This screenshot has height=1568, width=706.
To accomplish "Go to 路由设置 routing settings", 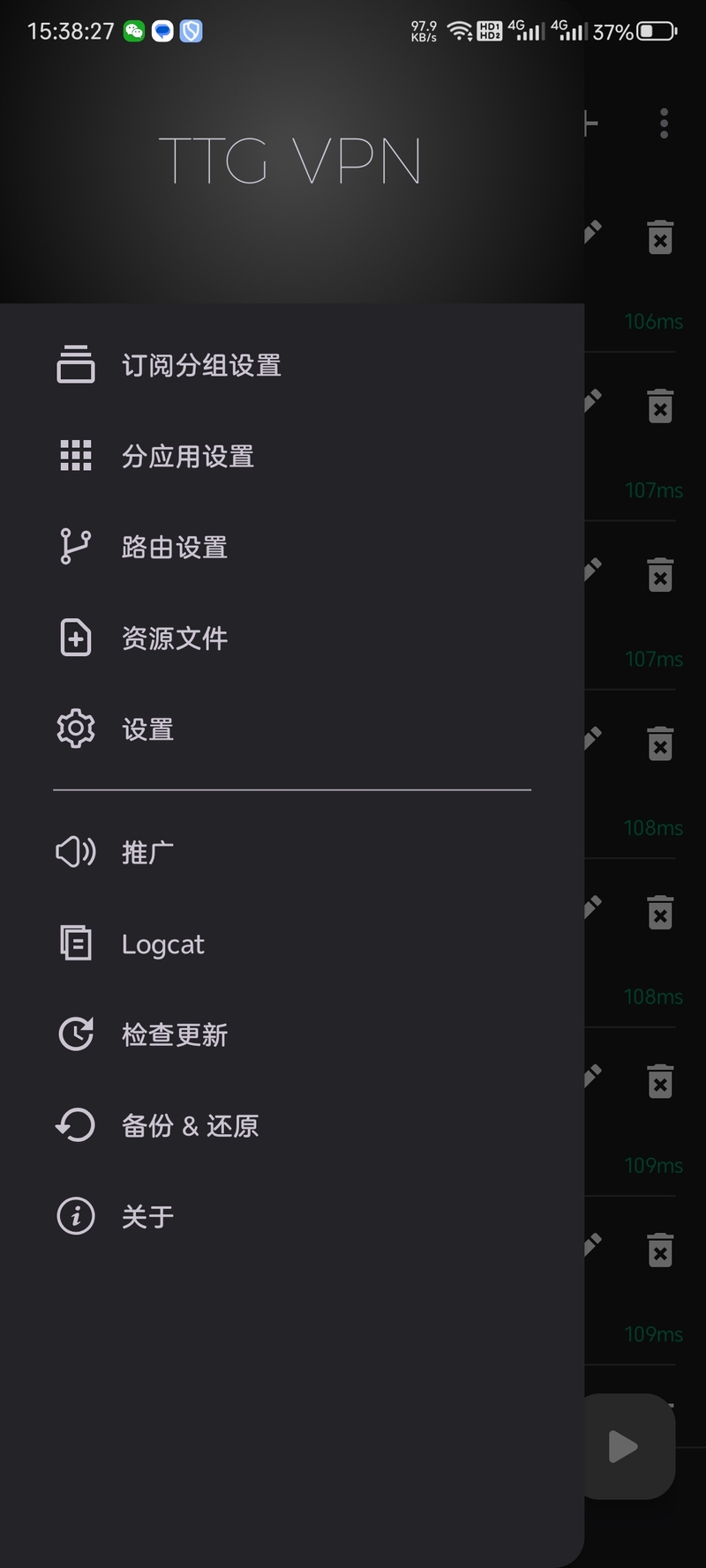I will [x=174, y=547].
